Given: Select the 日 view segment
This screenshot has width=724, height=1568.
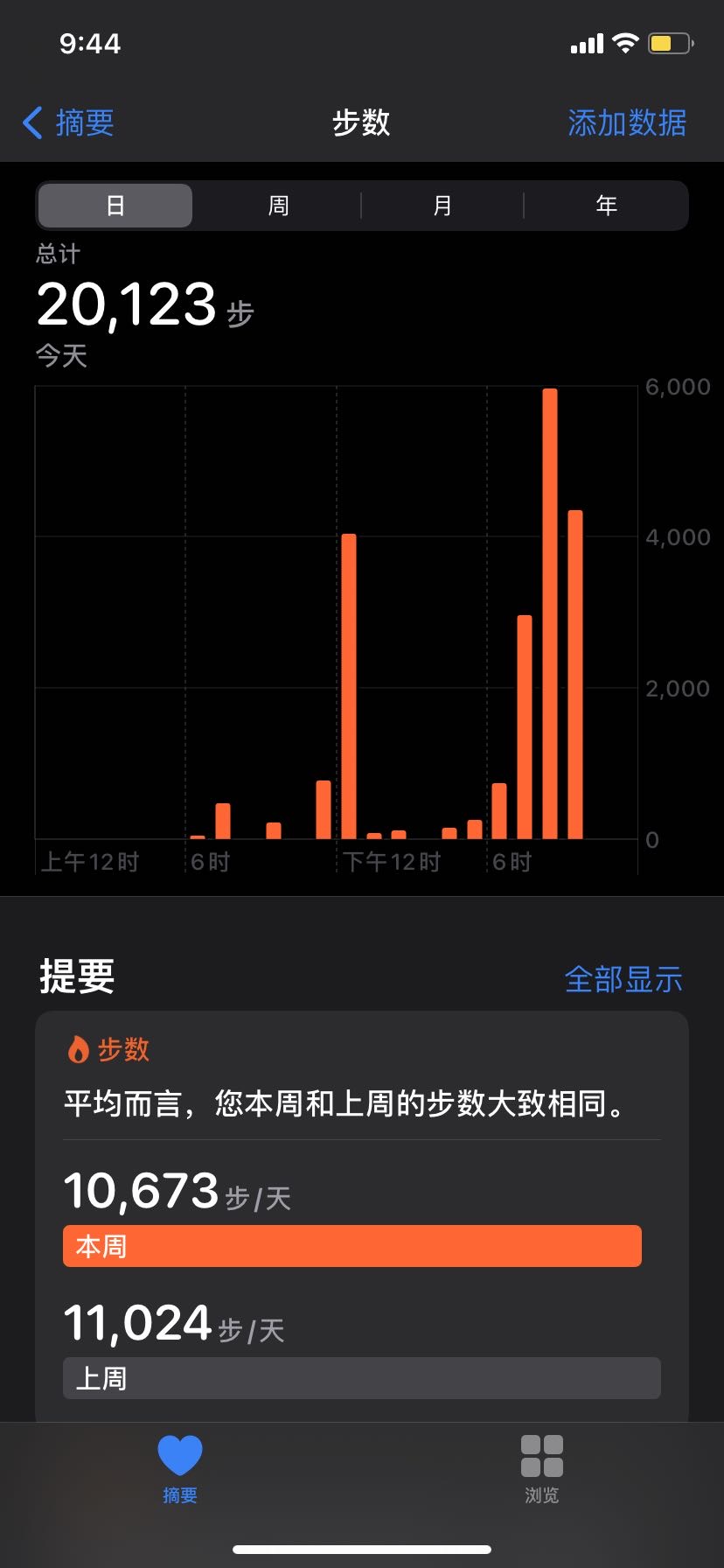Looking at the screenshot, I should click(115, 206).
